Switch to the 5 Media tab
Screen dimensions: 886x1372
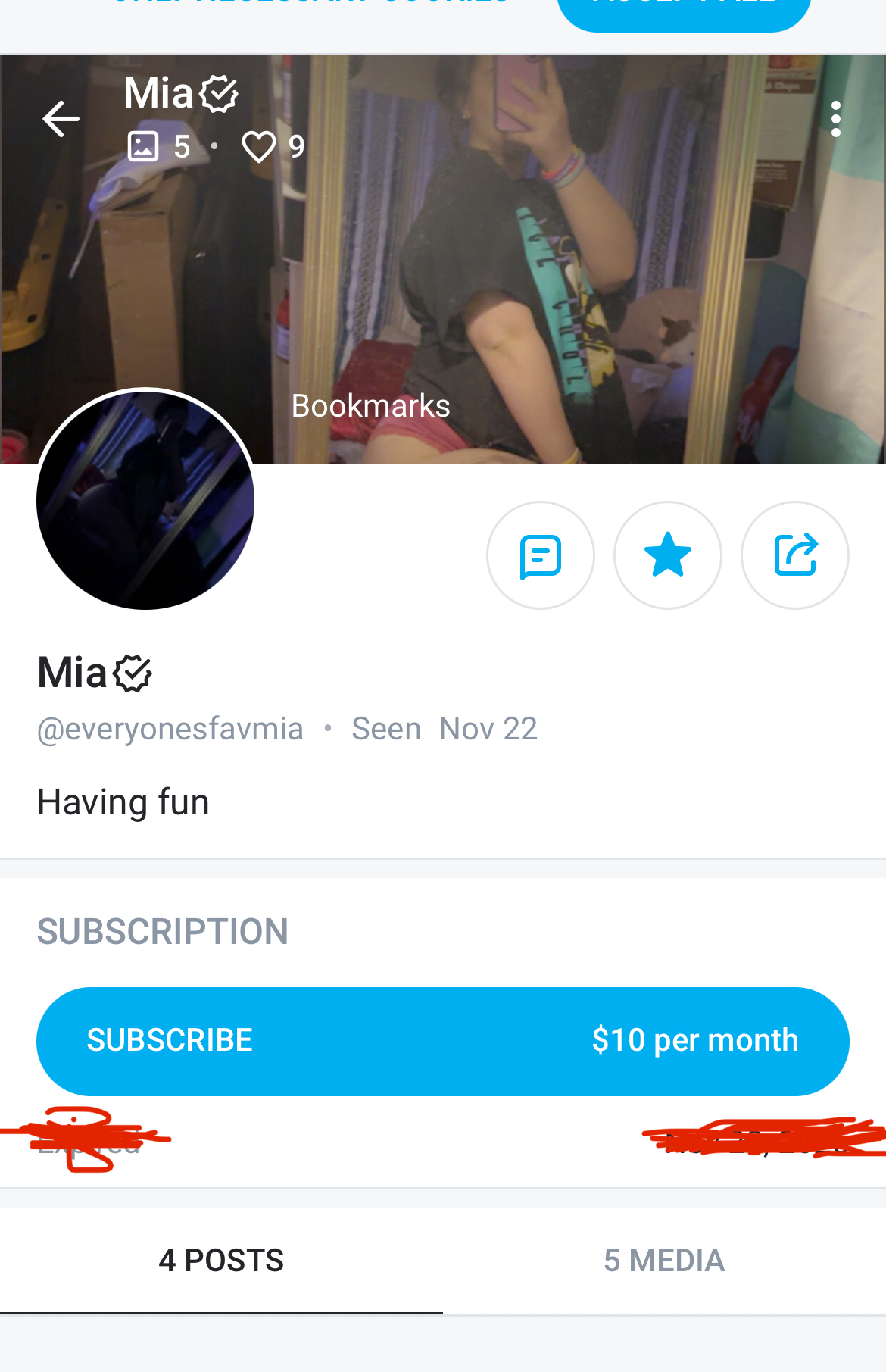(x=664, y=1261)
